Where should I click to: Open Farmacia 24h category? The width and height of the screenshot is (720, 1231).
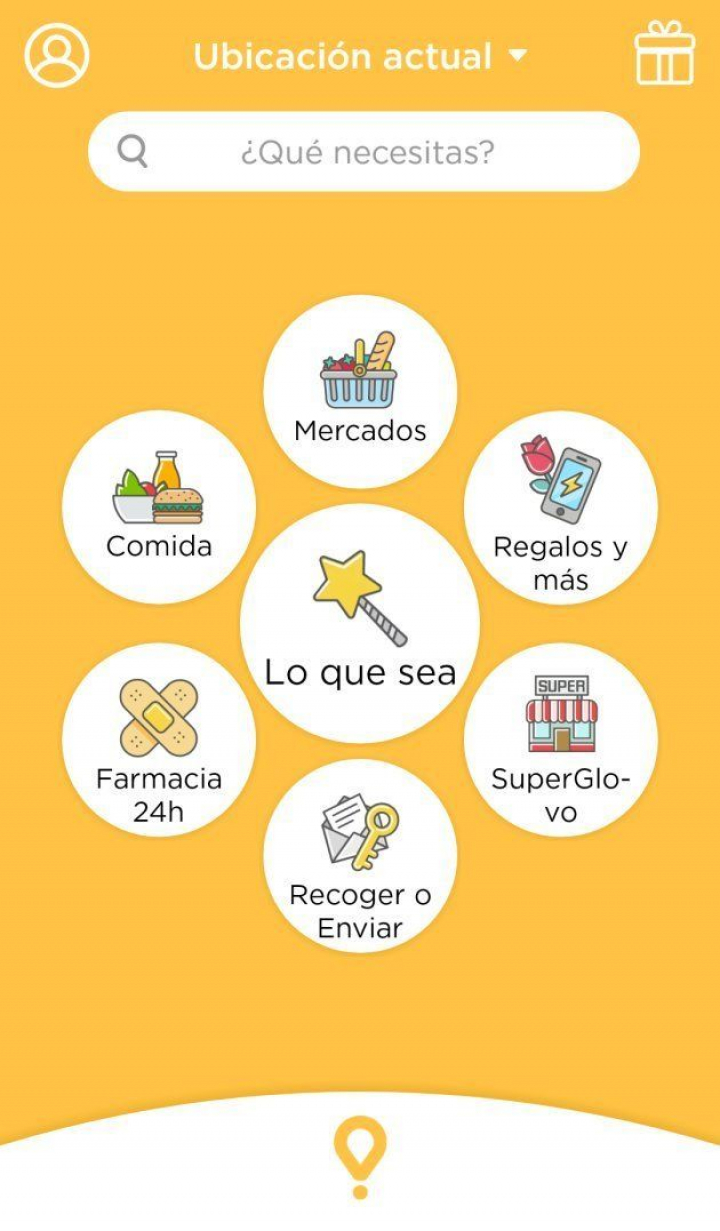(159, 739)
